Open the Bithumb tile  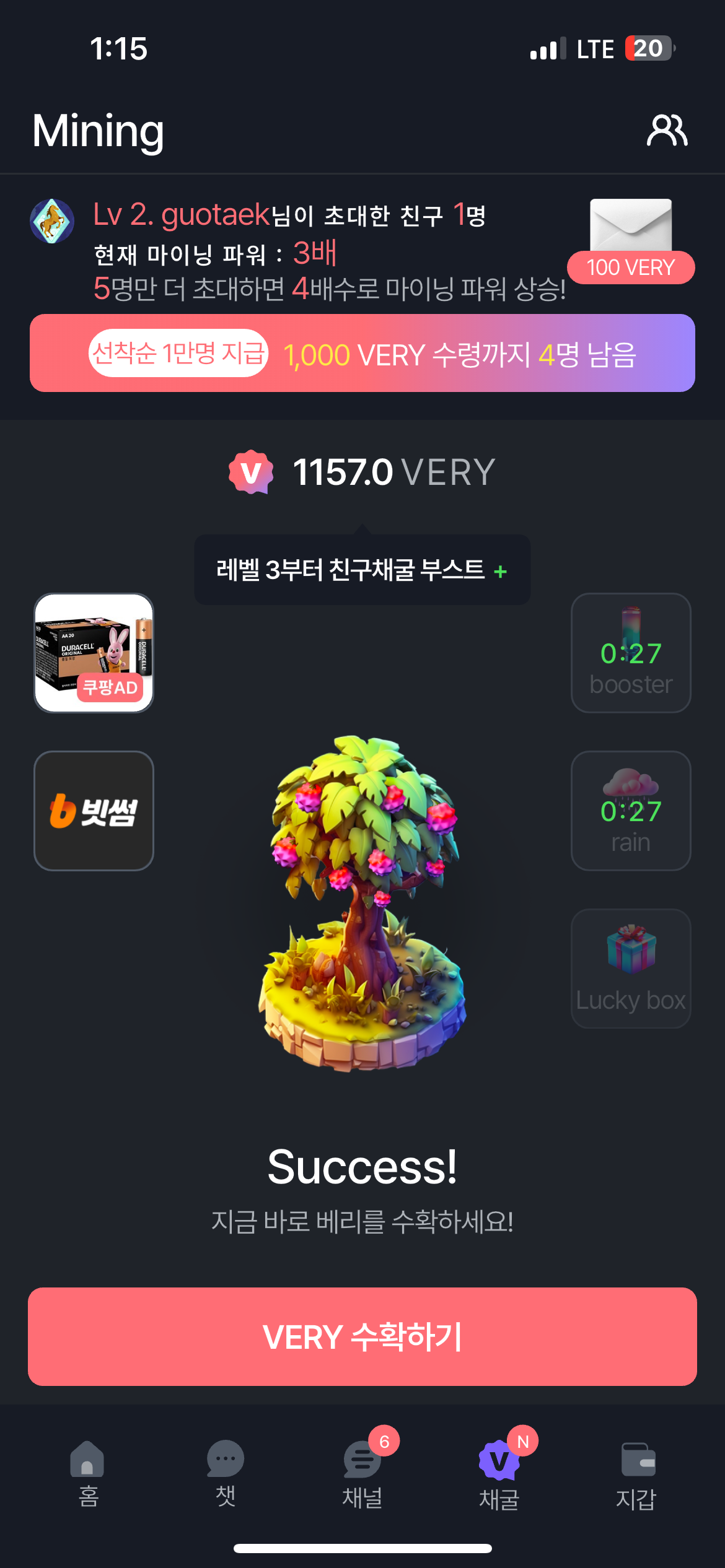(x=94, y=811)
